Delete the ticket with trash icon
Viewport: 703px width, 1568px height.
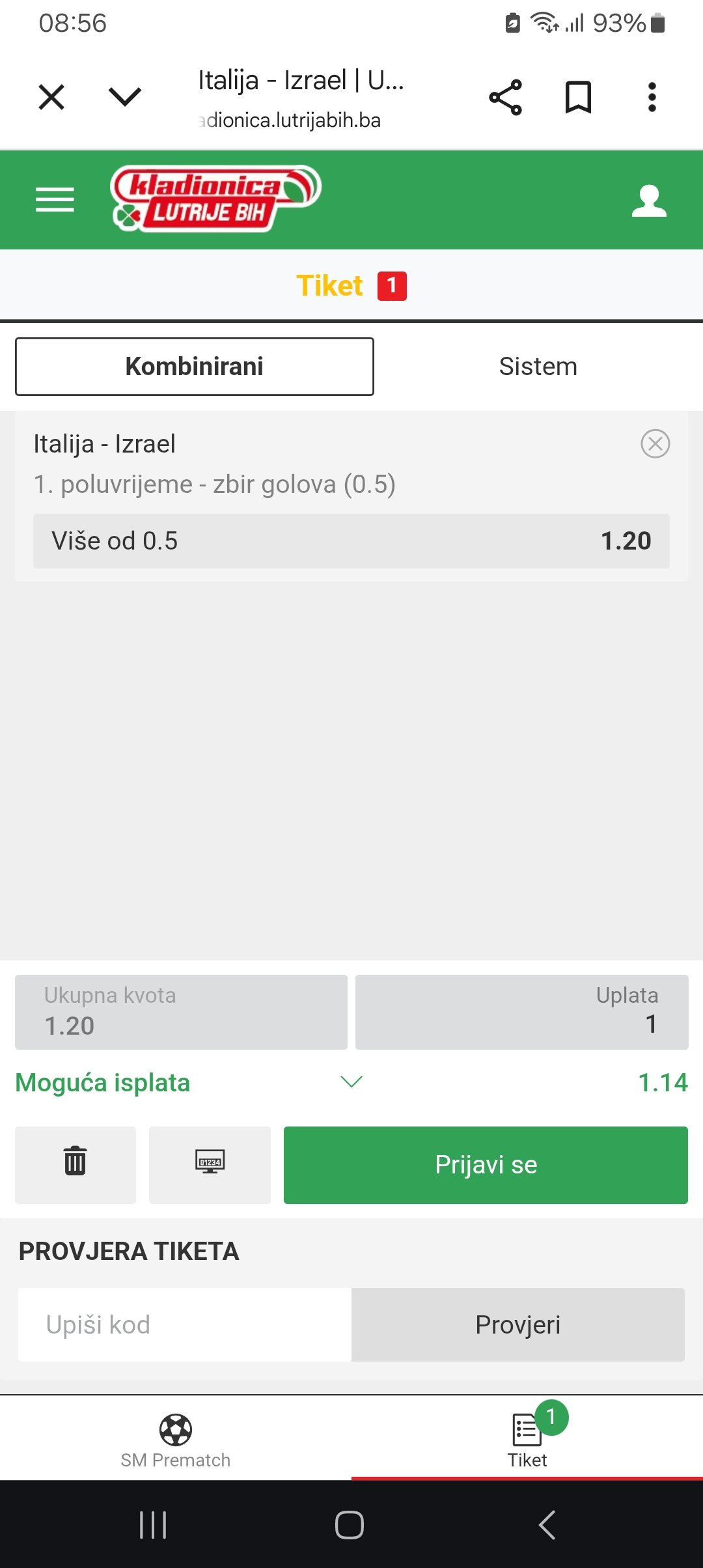pyautogui.click(x=76, y=1164)
